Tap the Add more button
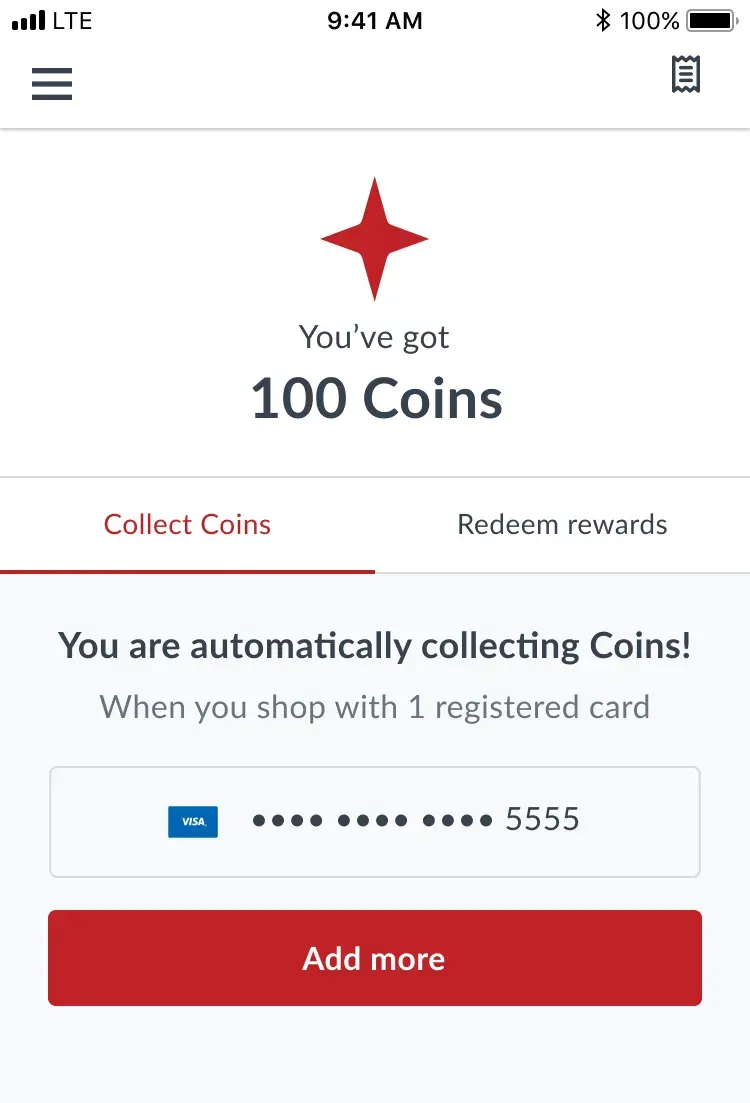 pos(375,958)
